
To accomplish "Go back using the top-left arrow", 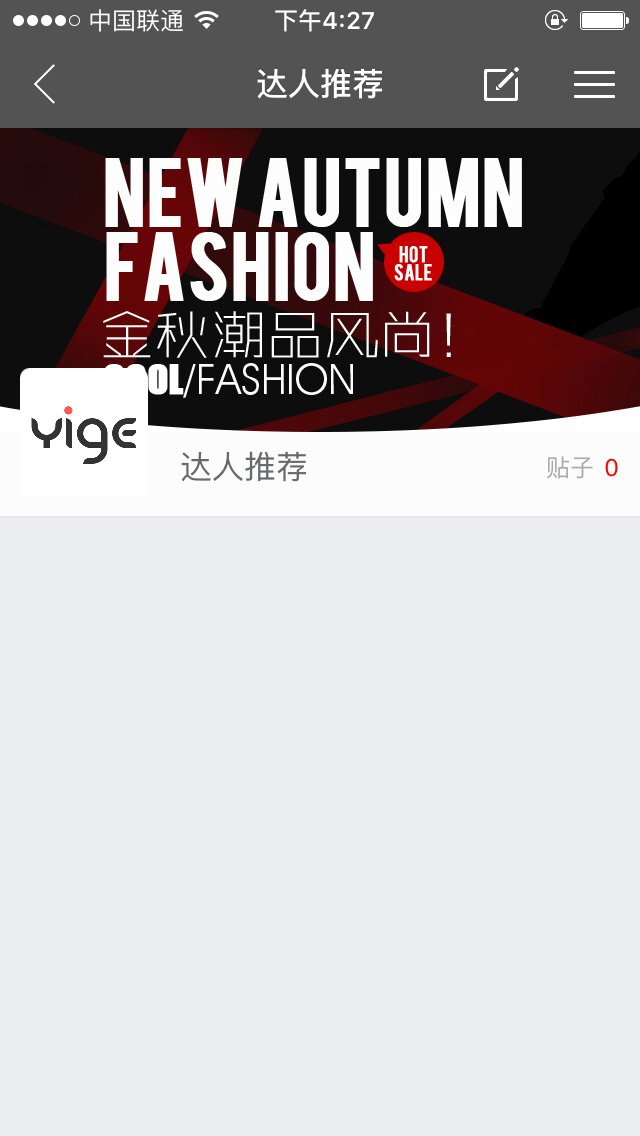I will tap(45, 84).
